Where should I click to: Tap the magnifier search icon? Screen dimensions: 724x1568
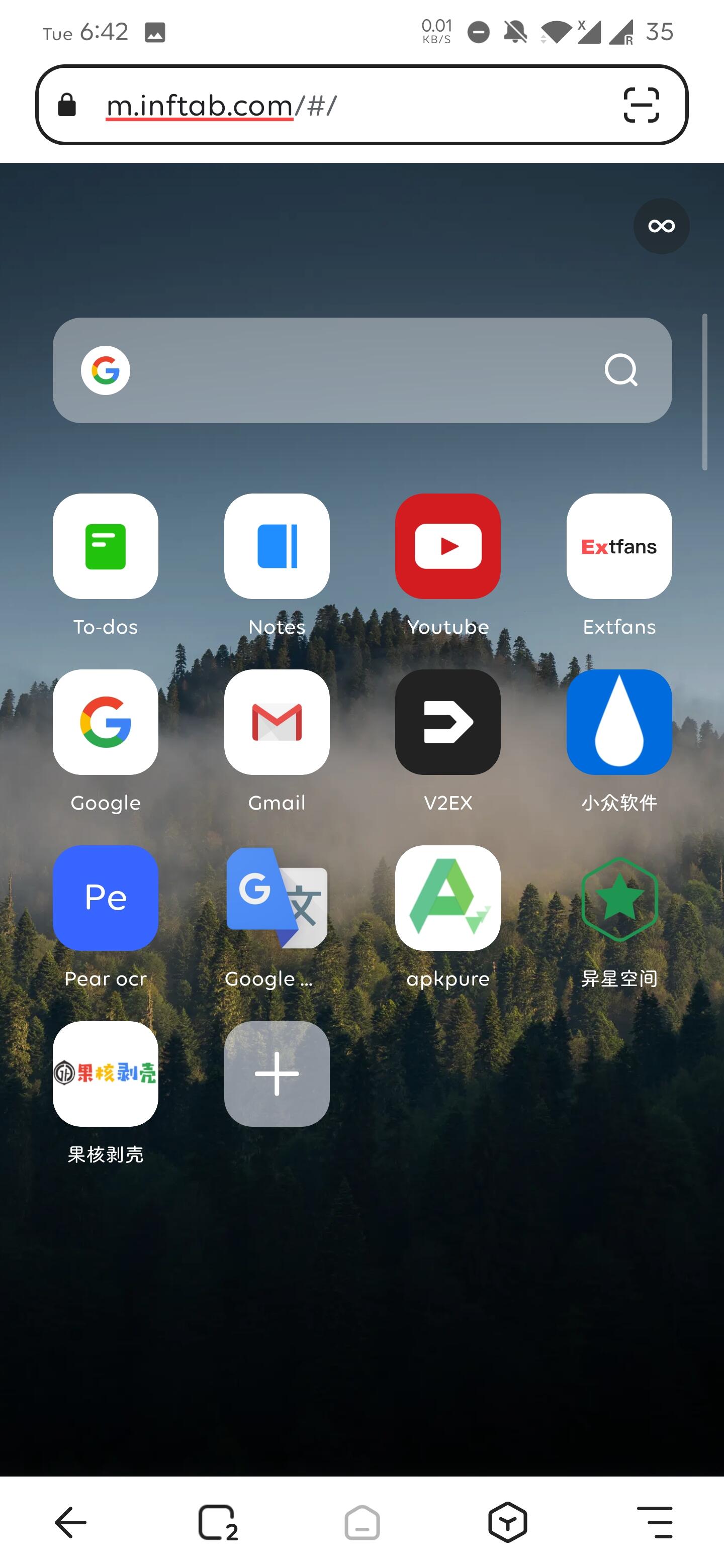click(620, 370)
